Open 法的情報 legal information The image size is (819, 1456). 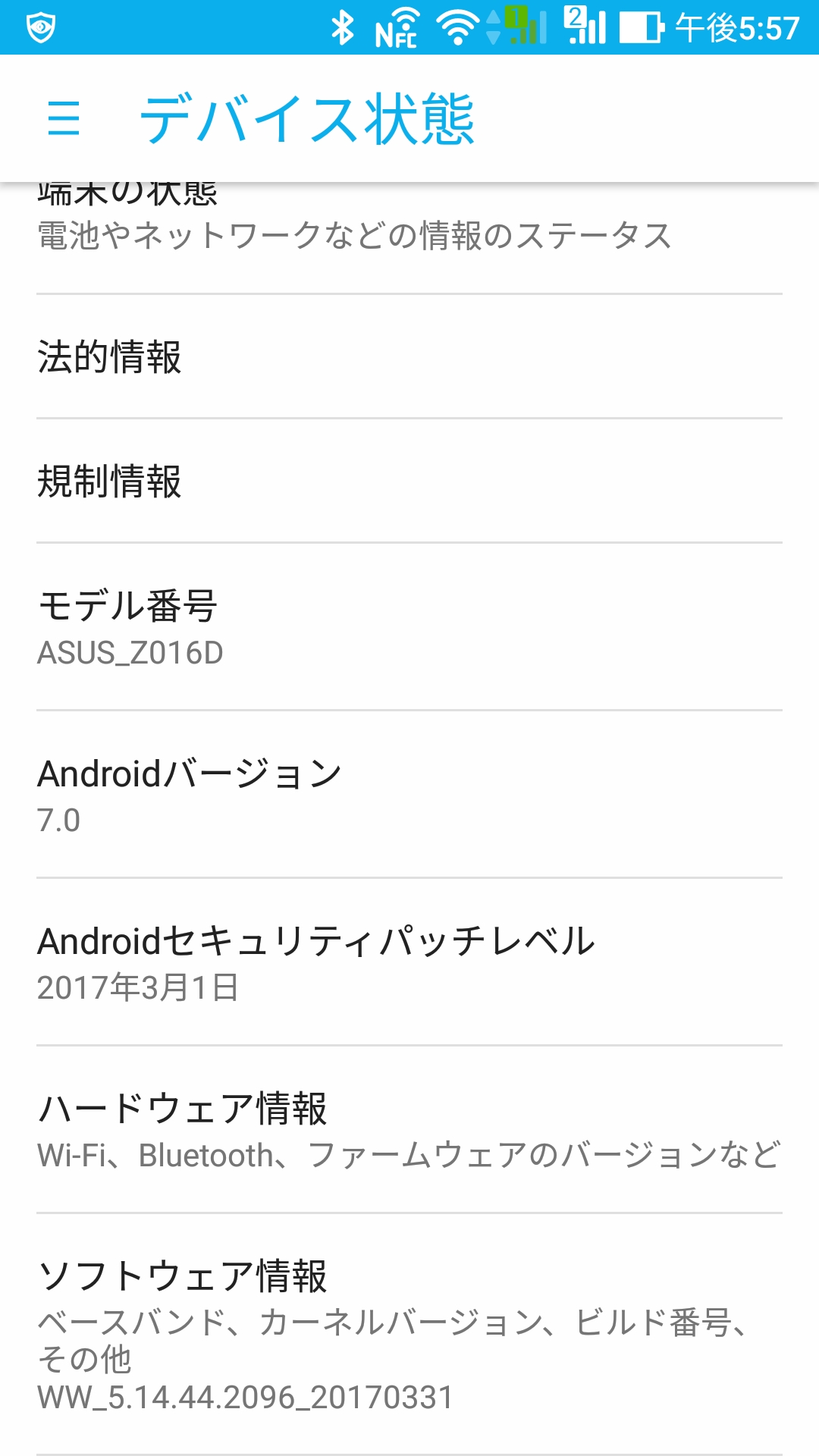pyautogui.click(x=409, y=356)
